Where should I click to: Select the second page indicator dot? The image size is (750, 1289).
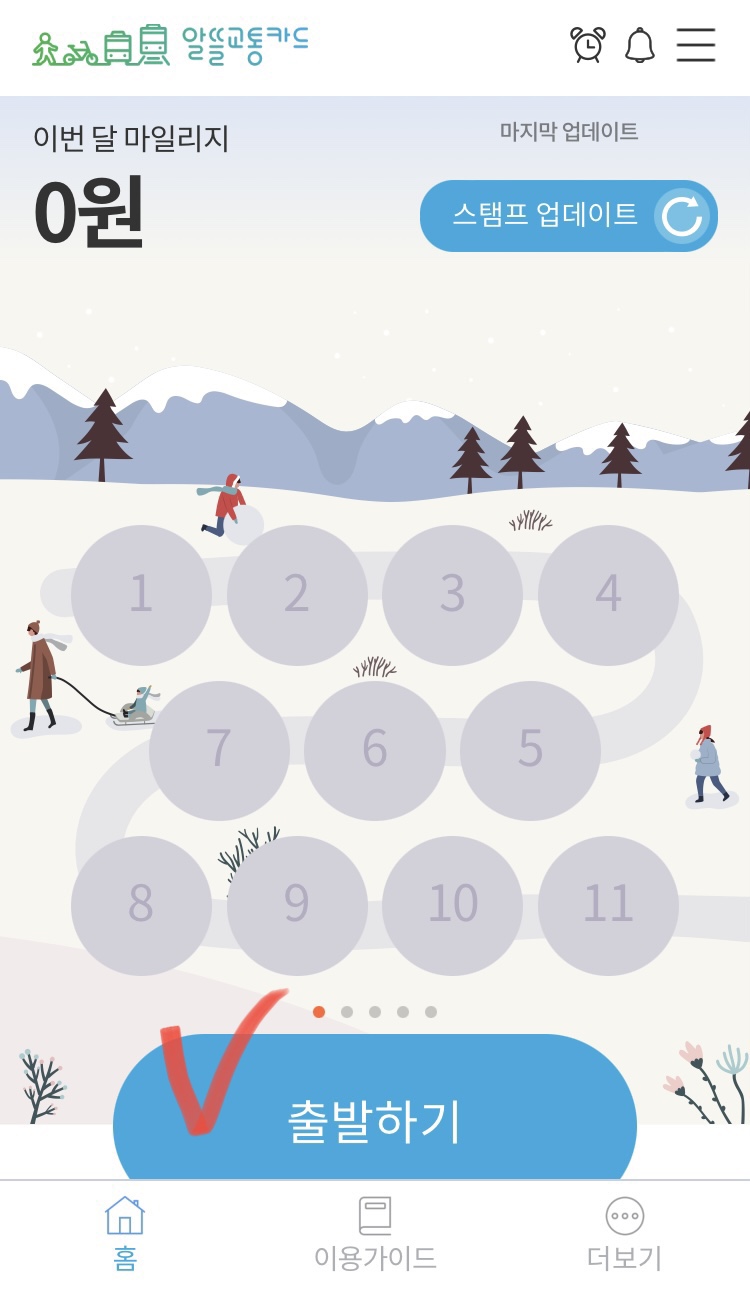coord(347,1012)
